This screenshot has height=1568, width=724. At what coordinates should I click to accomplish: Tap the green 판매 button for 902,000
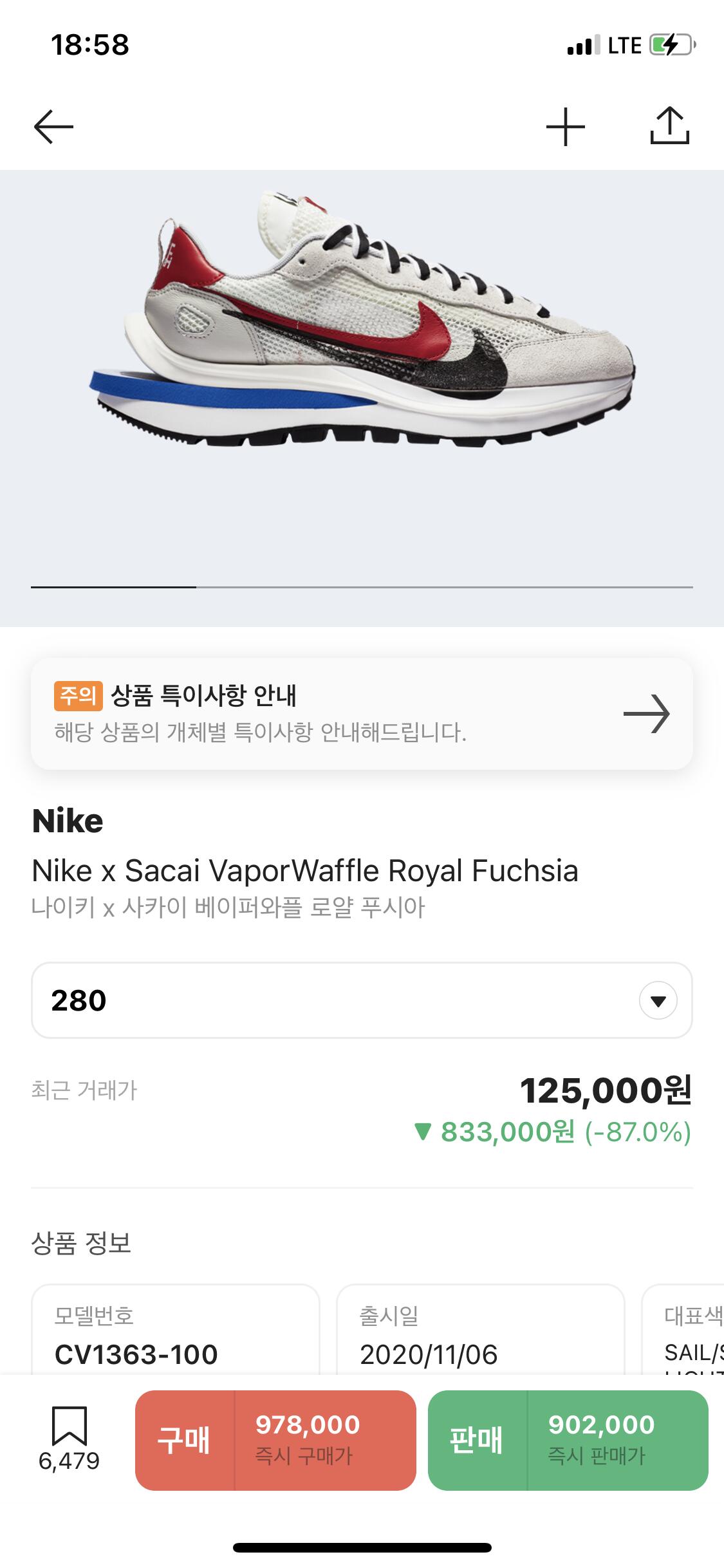[x=568, y=1440]
